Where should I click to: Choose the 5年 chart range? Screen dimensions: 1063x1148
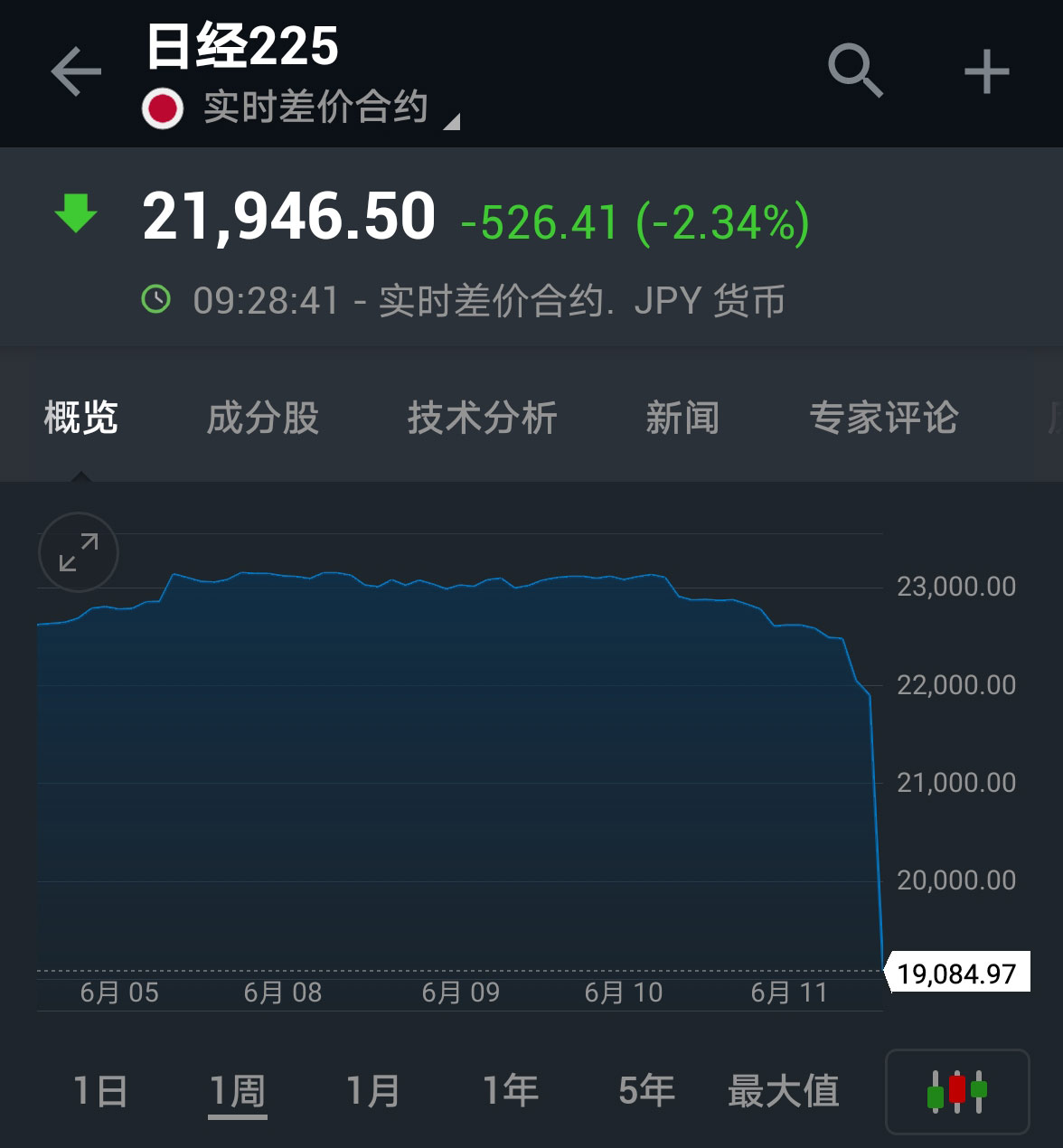pyautogui.click(x=646, y=1091)
